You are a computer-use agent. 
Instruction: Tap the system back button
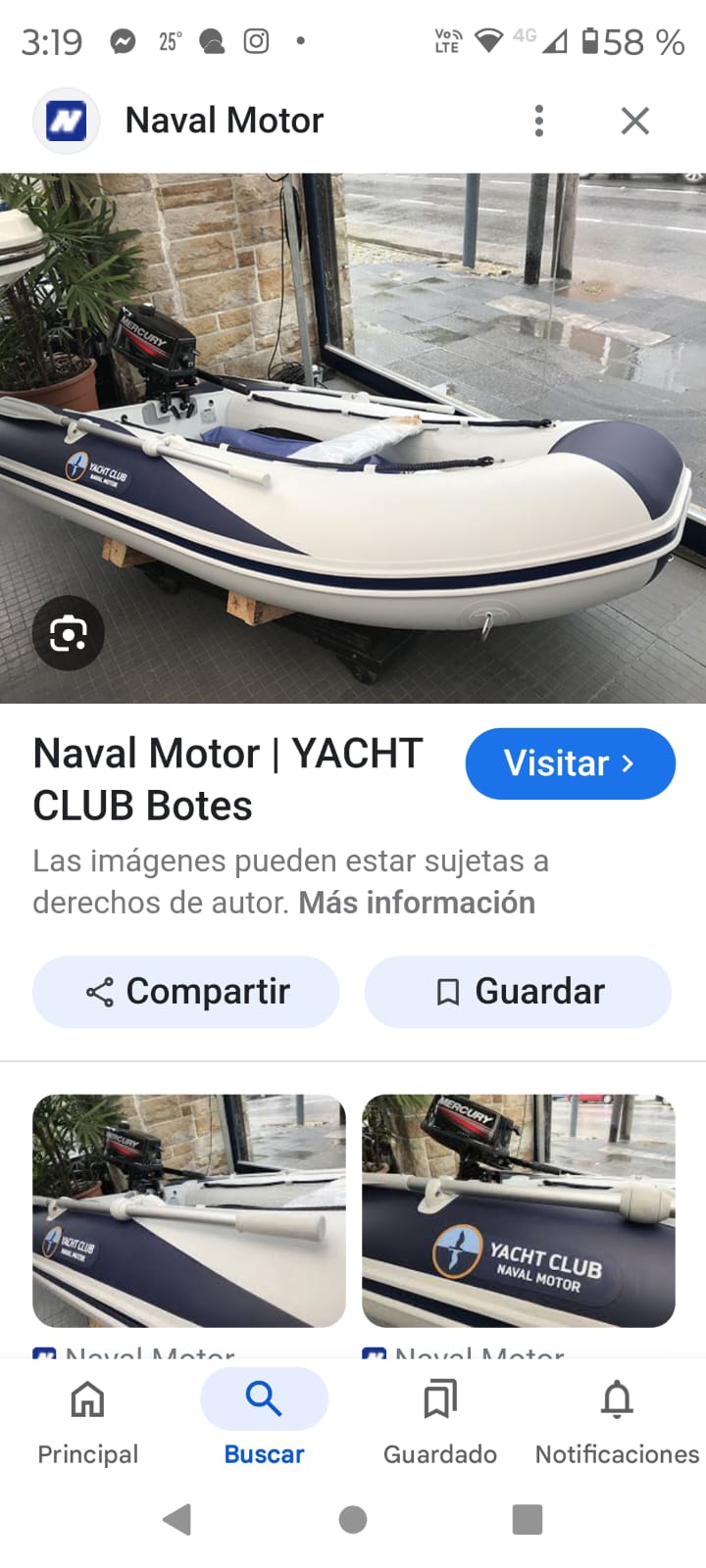tap(177, 1520)
